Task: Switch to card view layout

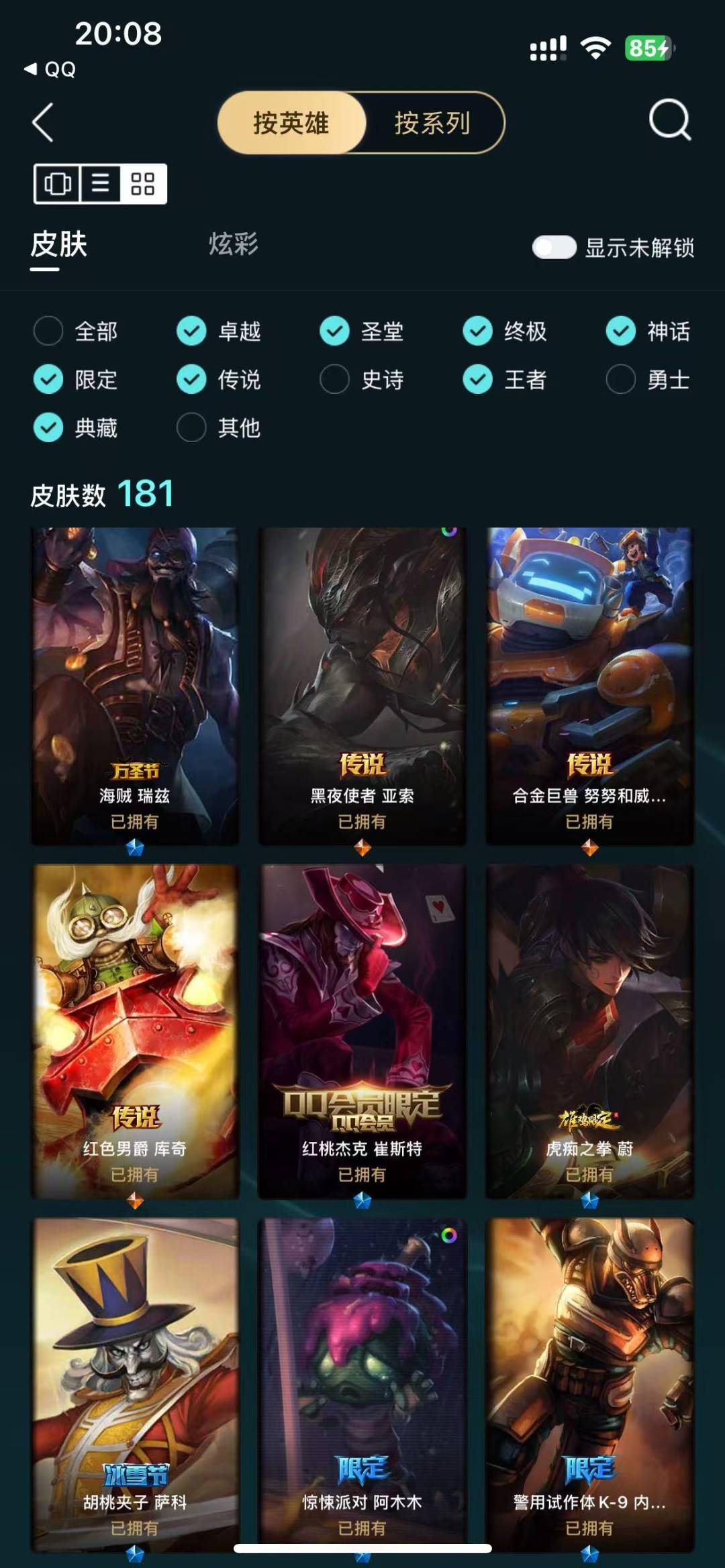Action: (x=58, y=183)
